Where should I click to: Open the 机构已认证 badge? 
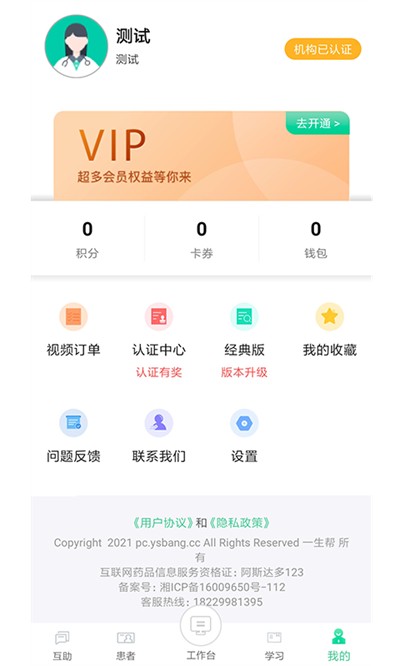pyautogui.click(x=323, y=49)
